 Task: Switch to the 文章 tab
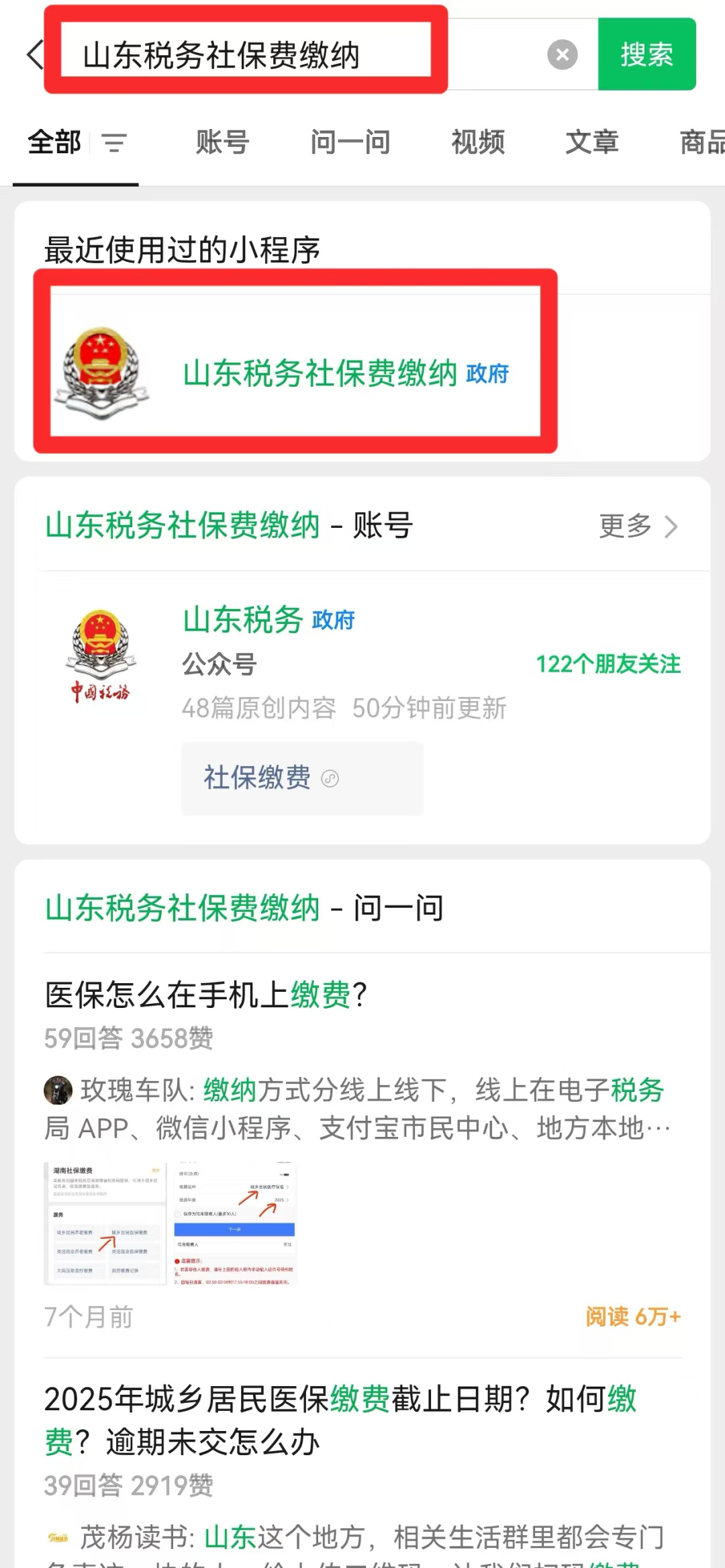(x=591, y=142)
